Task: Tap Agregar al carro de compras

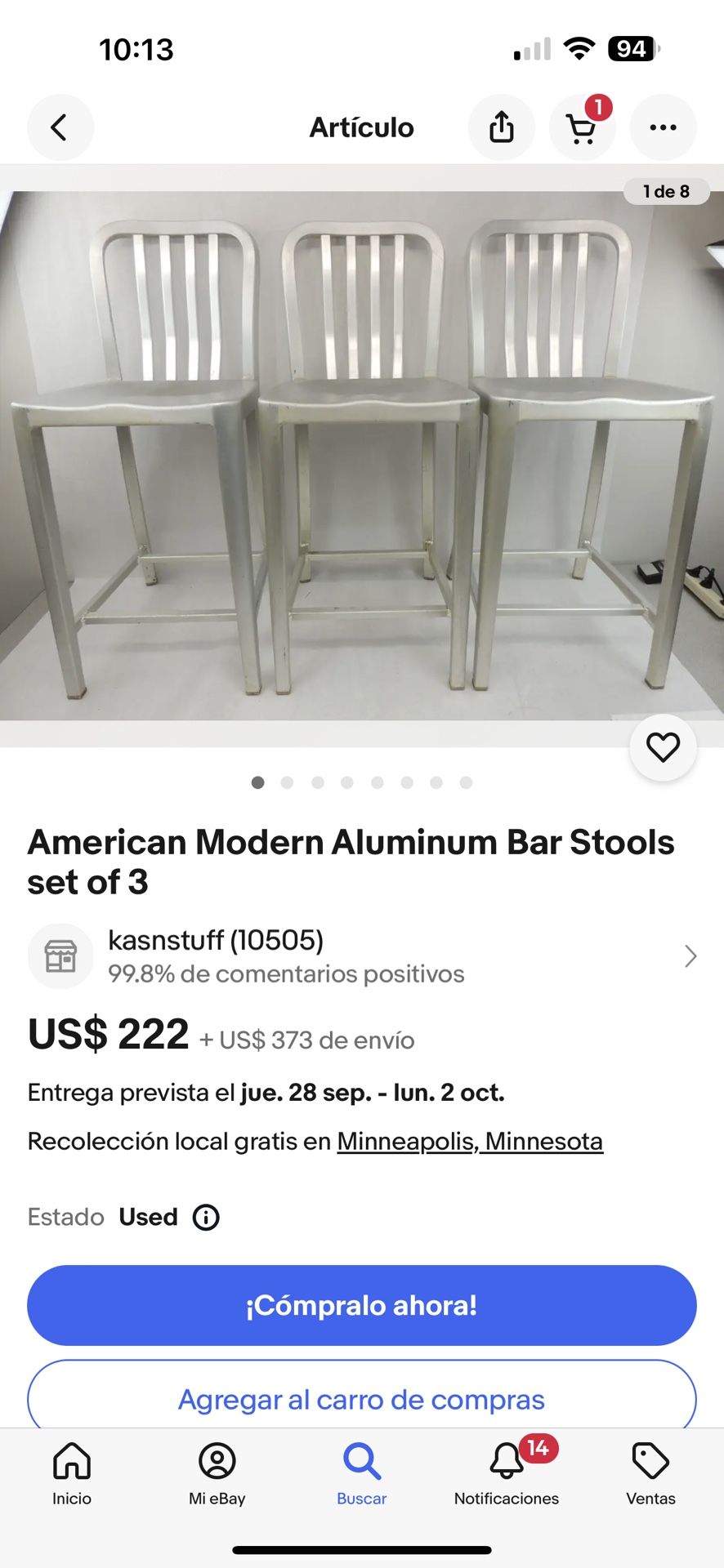Action: [362, 1398]
